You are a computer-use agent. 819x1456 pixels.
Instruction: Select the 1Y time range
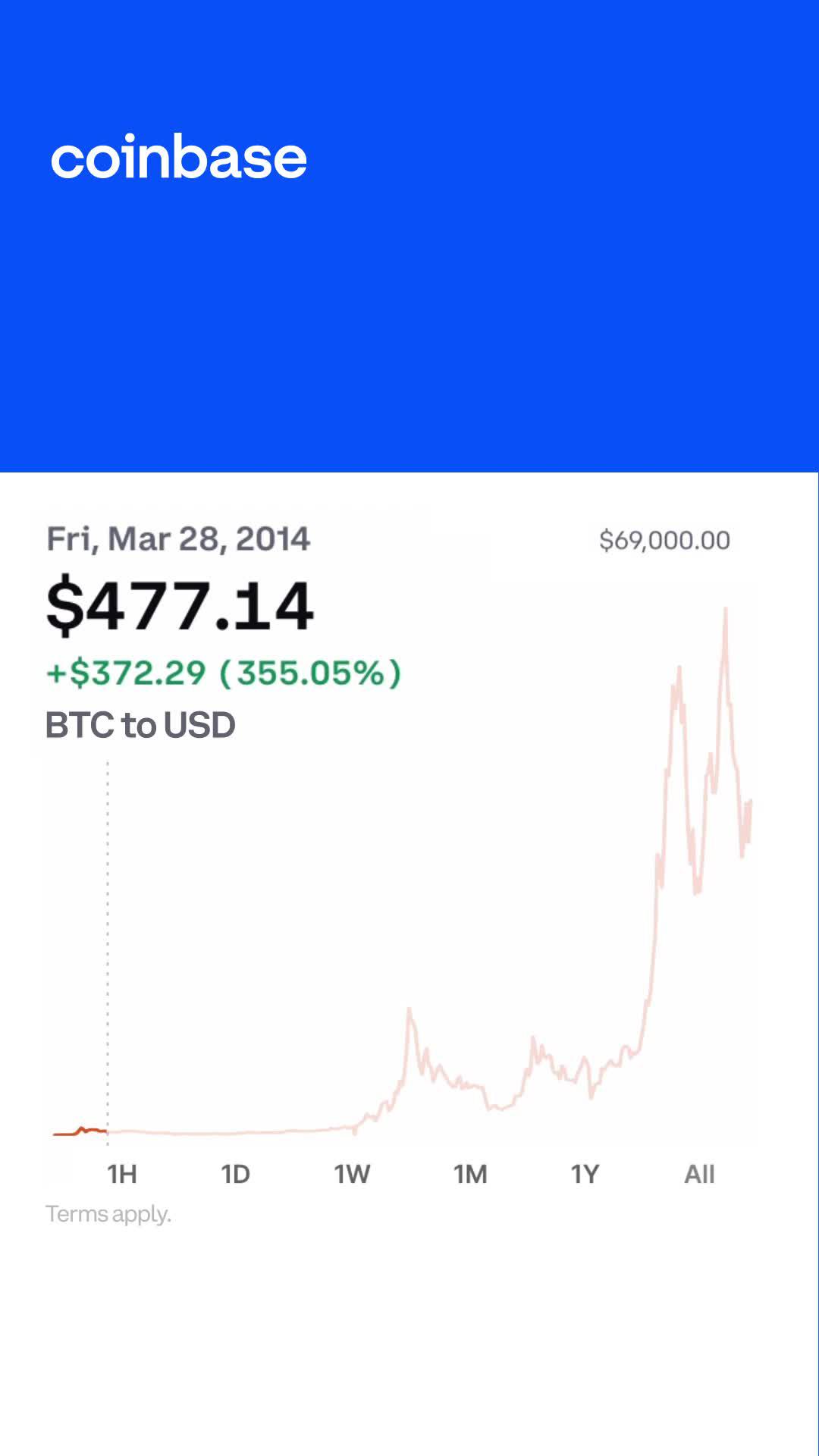tap(586, 1173)
